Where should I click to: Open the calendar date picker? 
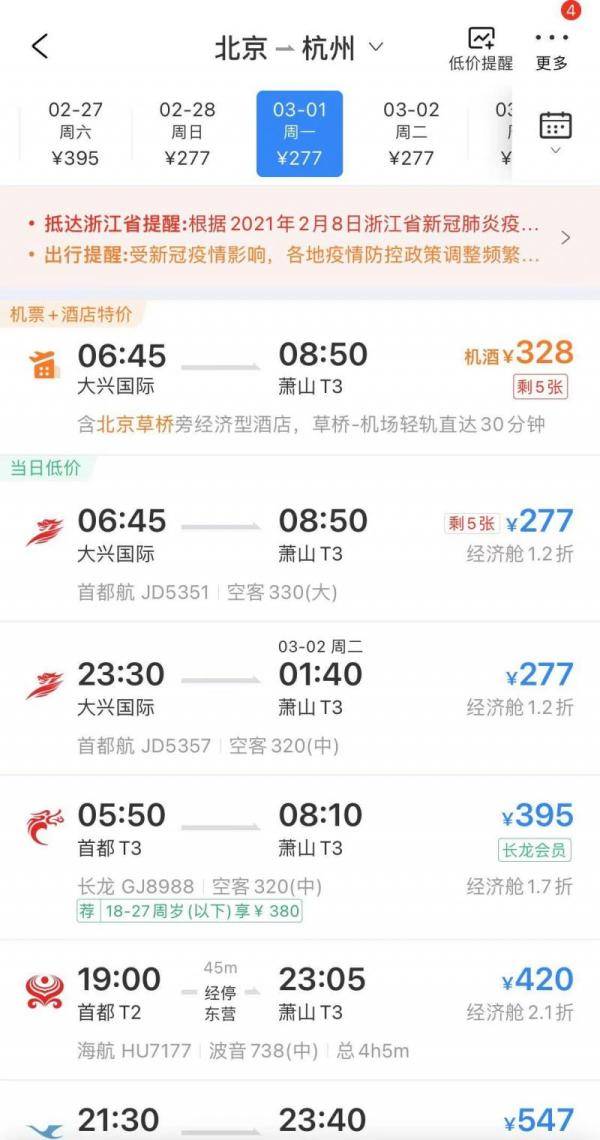point(555,132)
